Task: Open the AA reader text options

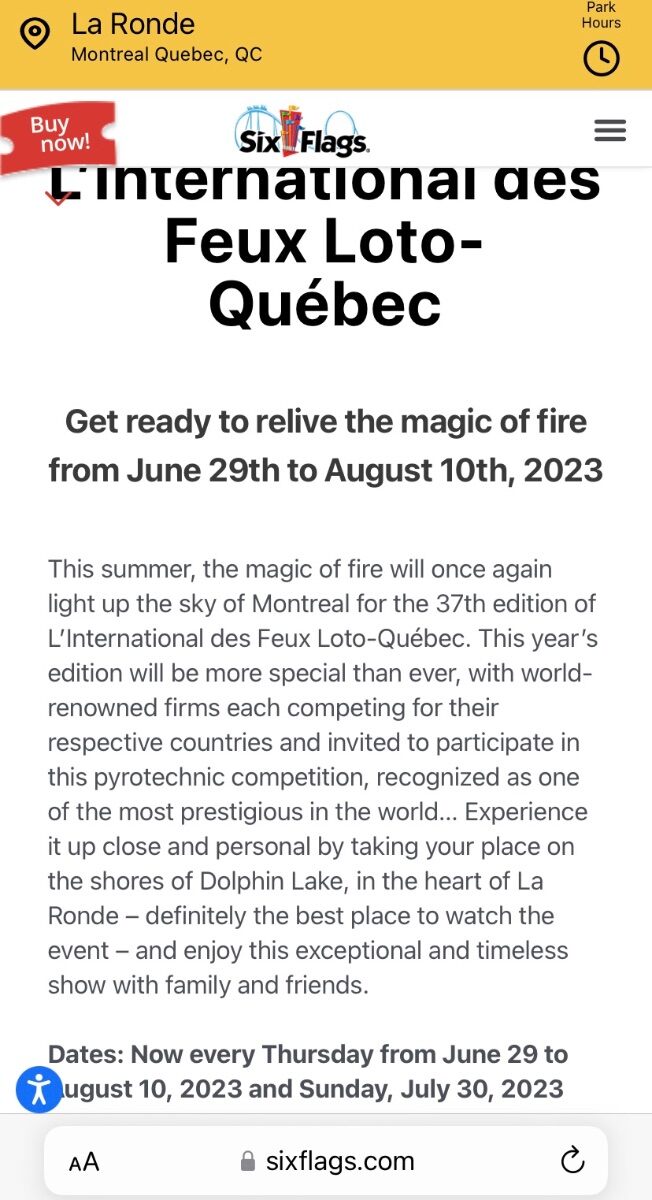Action: tap(84, 1162)
